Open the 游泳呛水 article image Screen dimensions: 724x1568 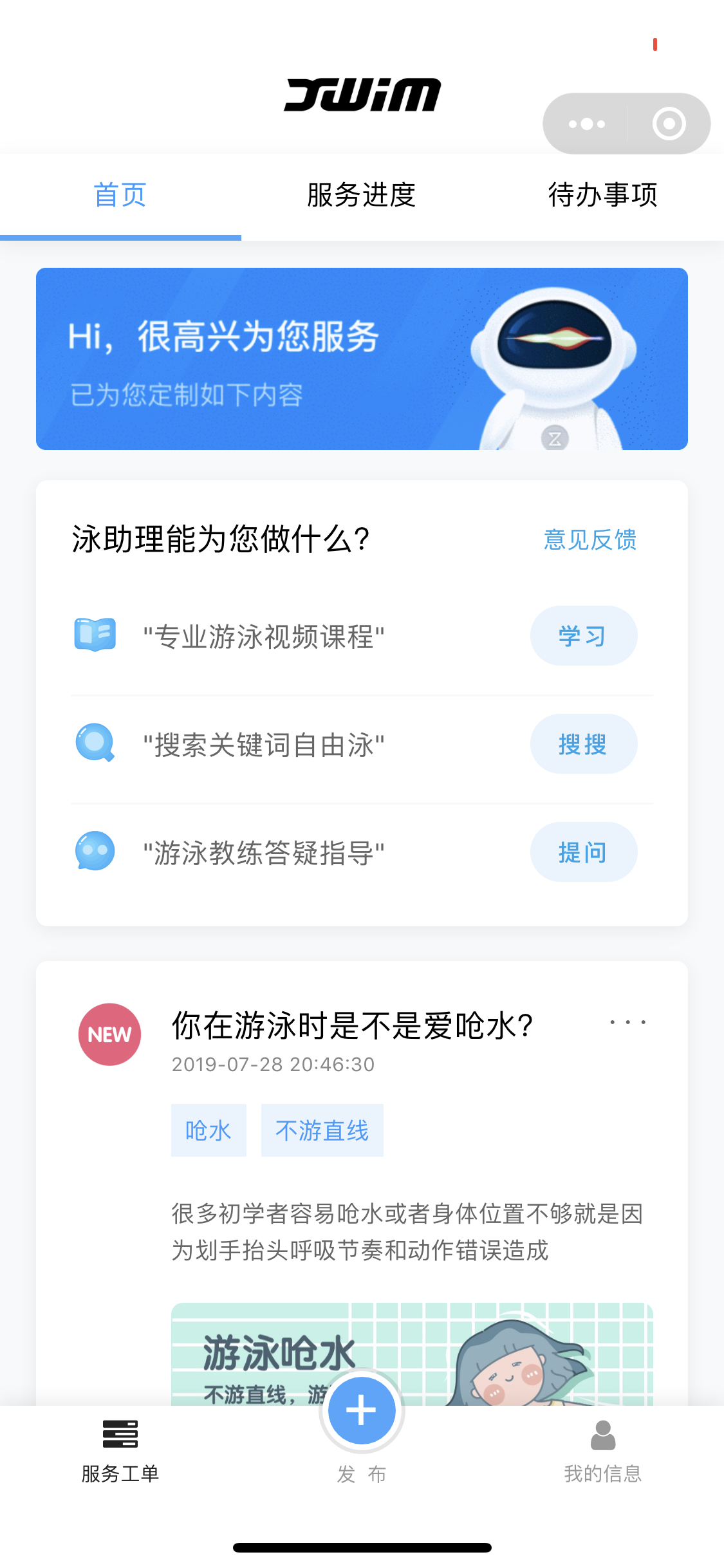click(x=412, y=1354)
